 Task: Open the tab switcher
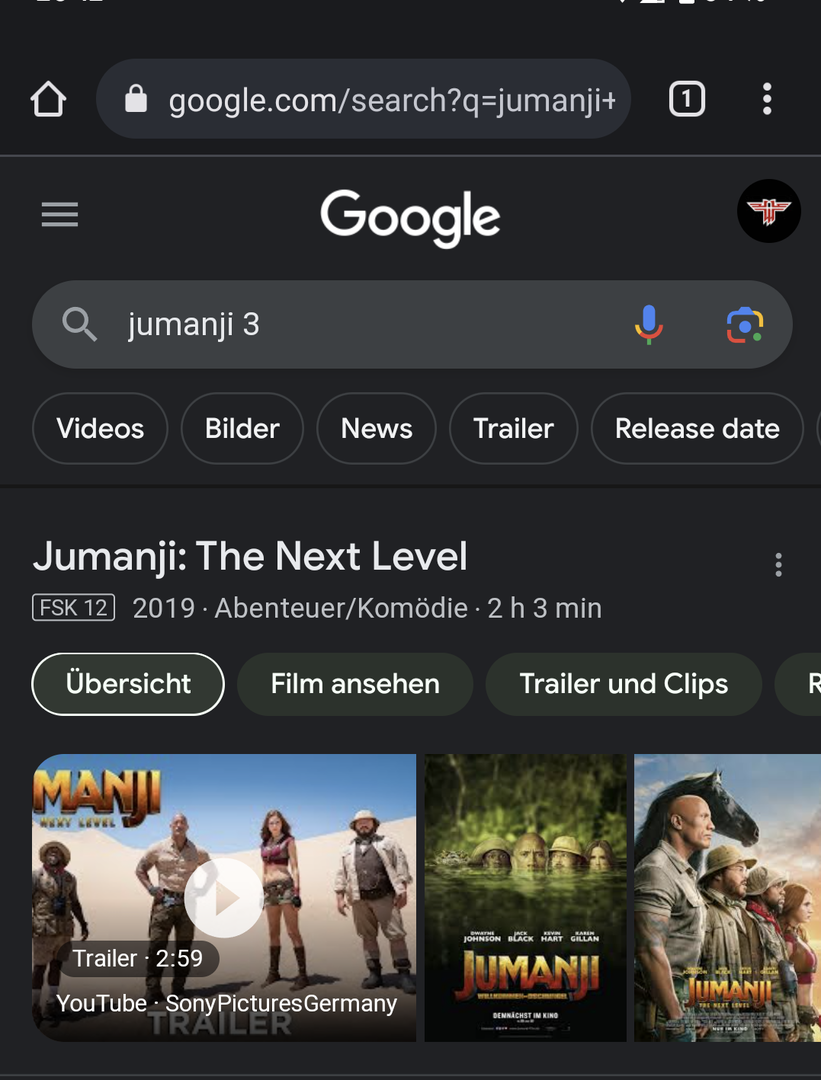click(x=686, y=99)
